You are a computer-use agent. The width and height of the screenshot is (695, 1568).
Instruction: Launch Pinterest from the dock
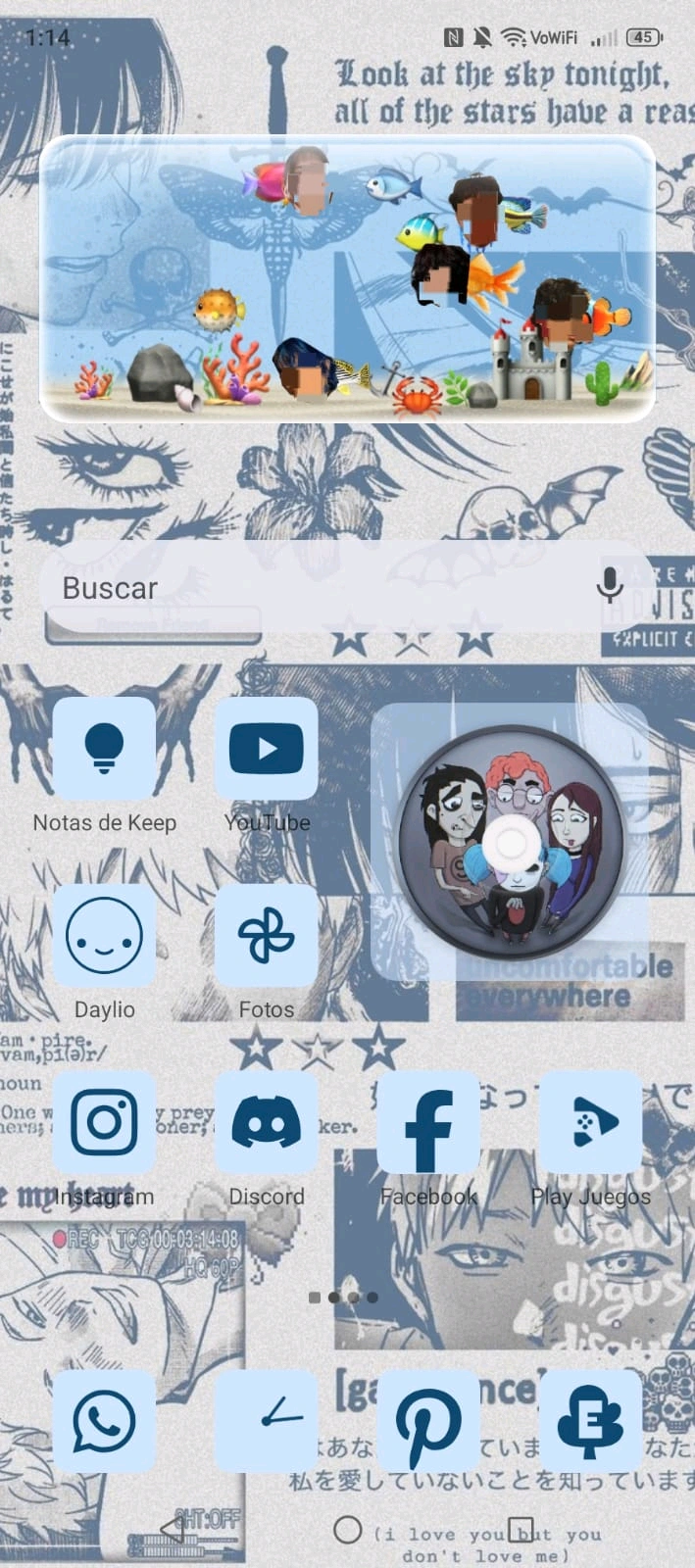(x=428, y=1421)
